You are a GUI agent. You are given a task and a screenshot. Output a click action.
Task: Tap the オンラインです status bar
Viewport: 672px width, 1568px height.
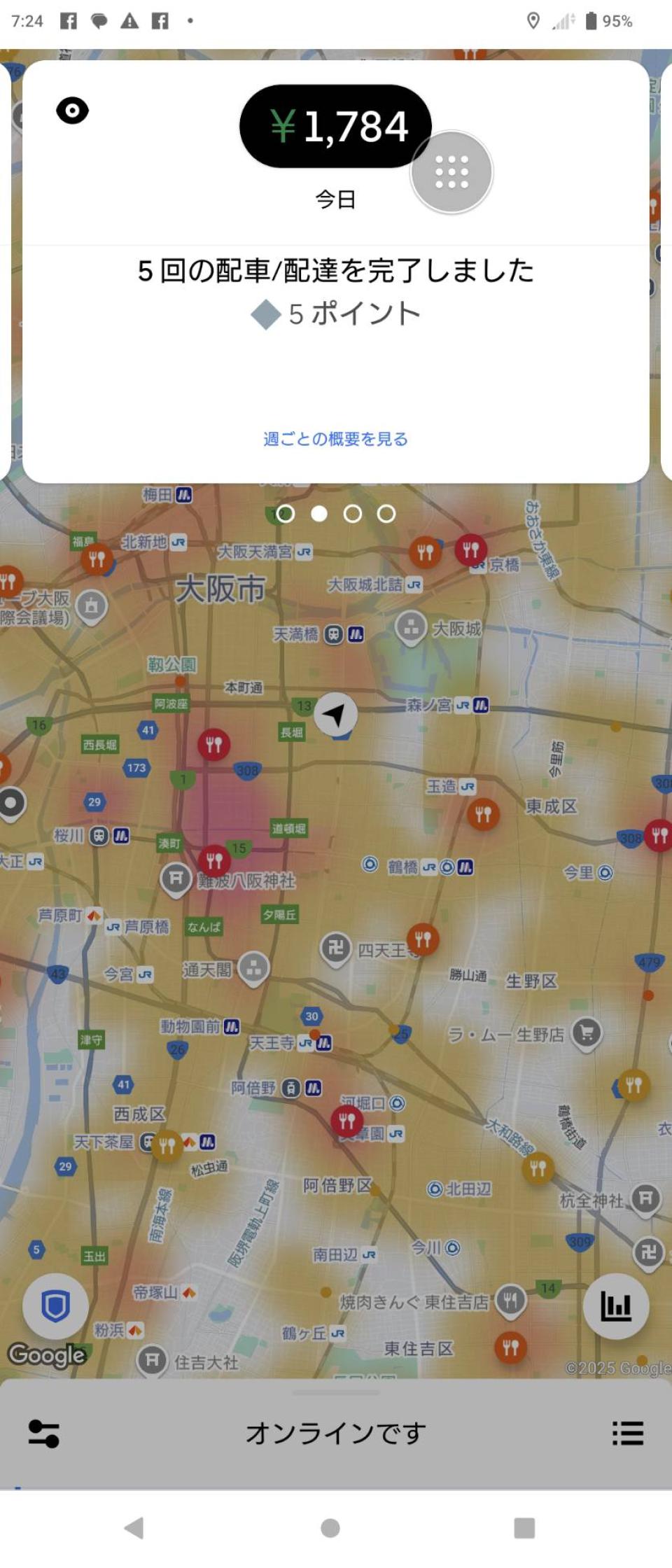335,1434
